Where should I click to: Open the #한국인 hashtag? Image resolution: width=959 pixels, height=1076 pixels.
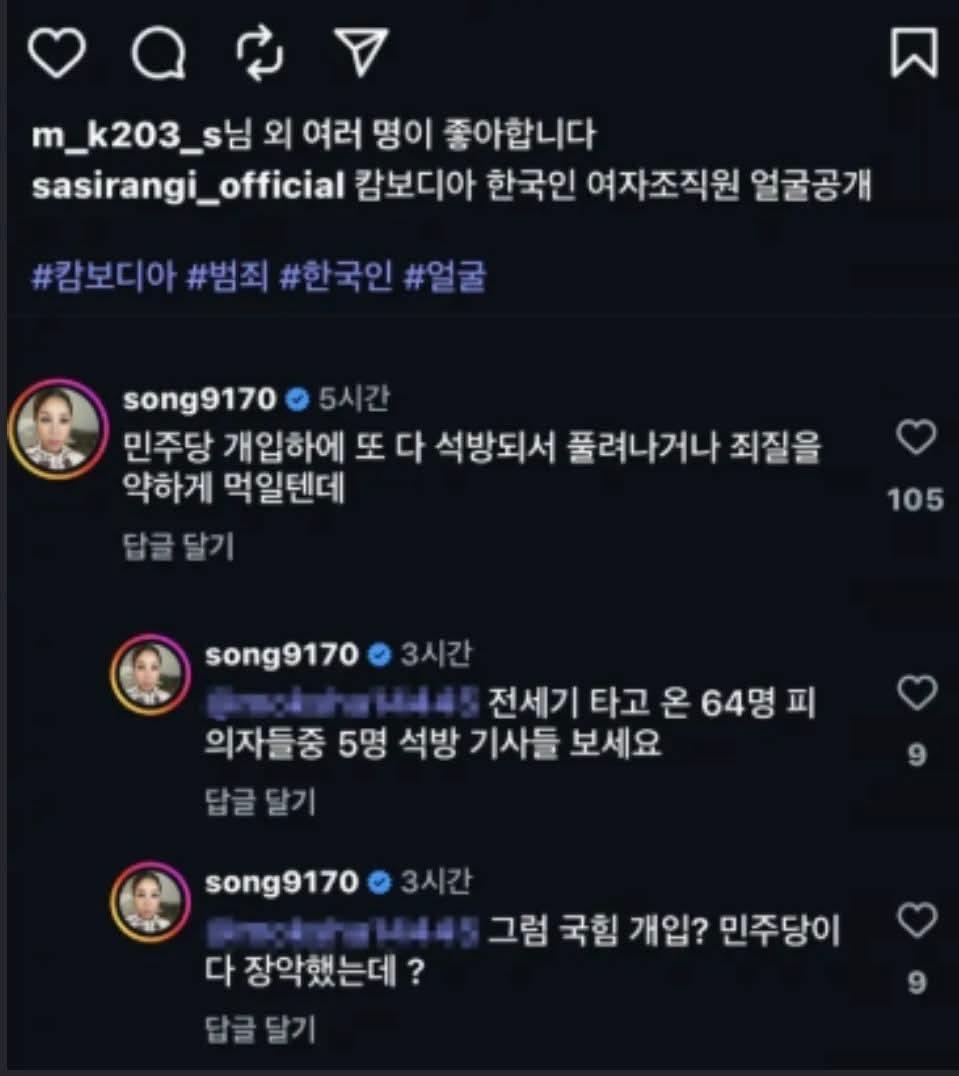coord(335,277)
